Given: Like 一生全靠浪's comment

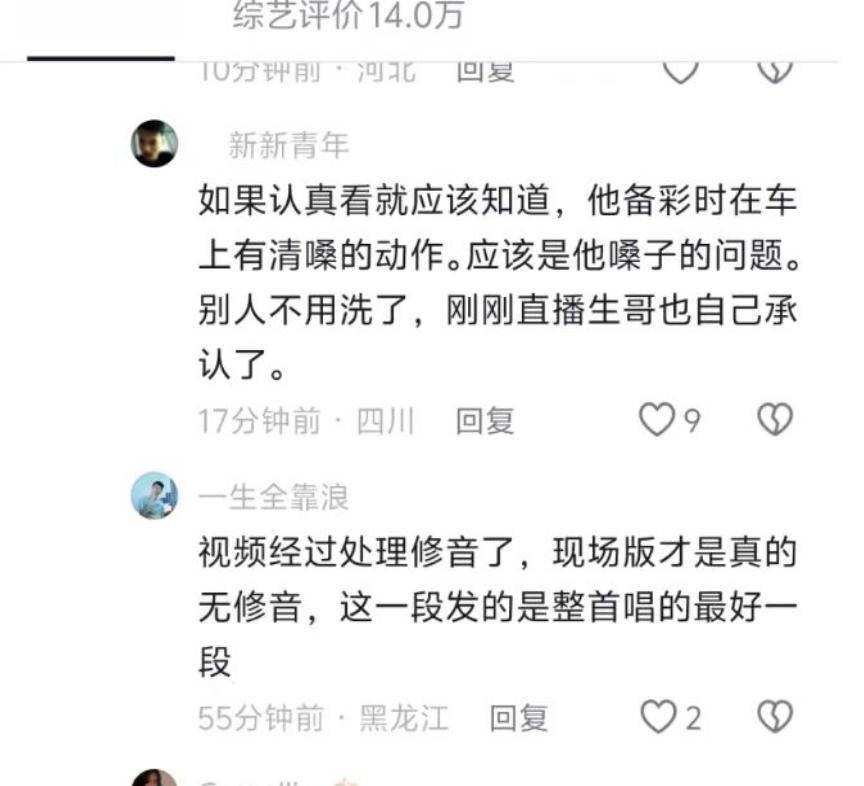Looking at the screenshot, I should coord(657,716).
